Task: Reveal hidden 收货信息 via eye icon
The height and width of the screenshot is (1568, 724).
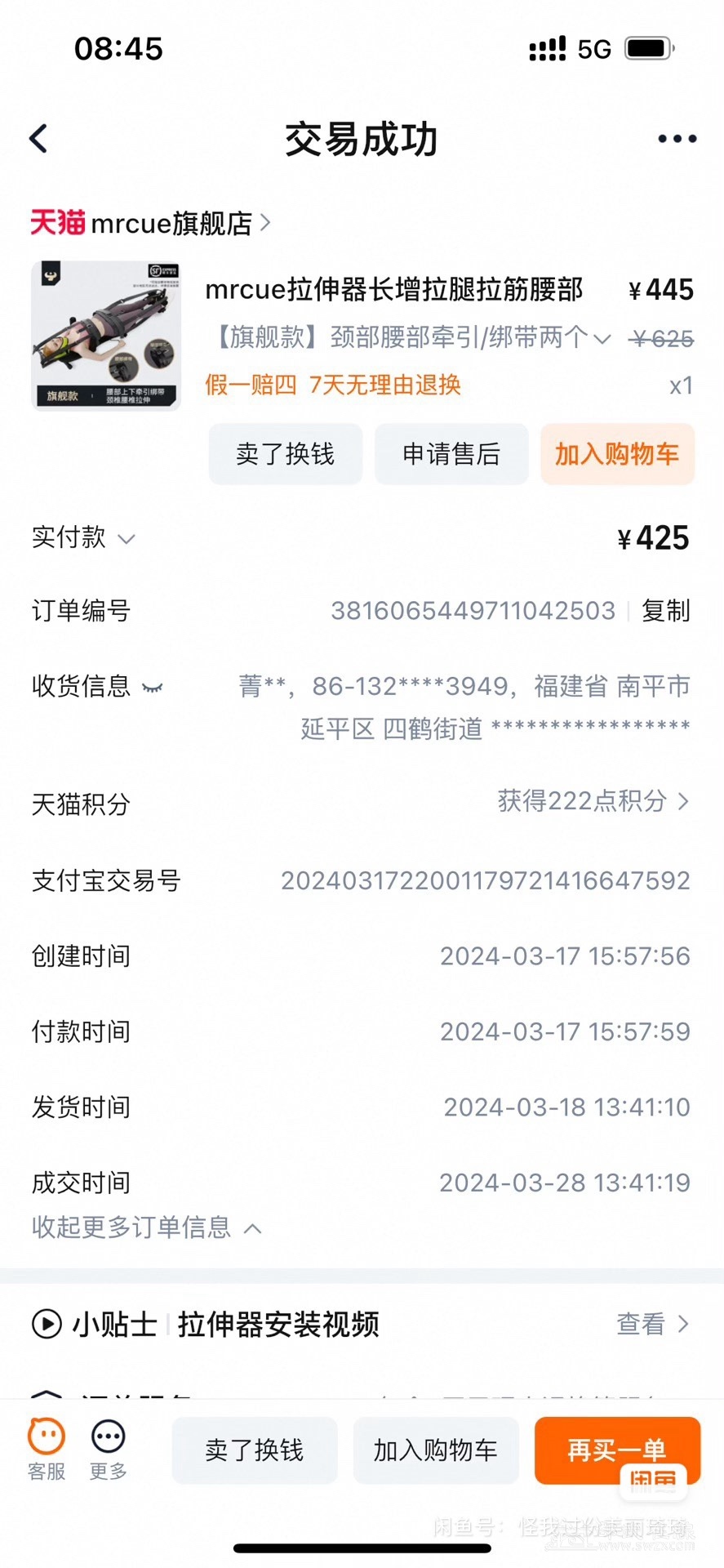Action: [x=153, y=688]
